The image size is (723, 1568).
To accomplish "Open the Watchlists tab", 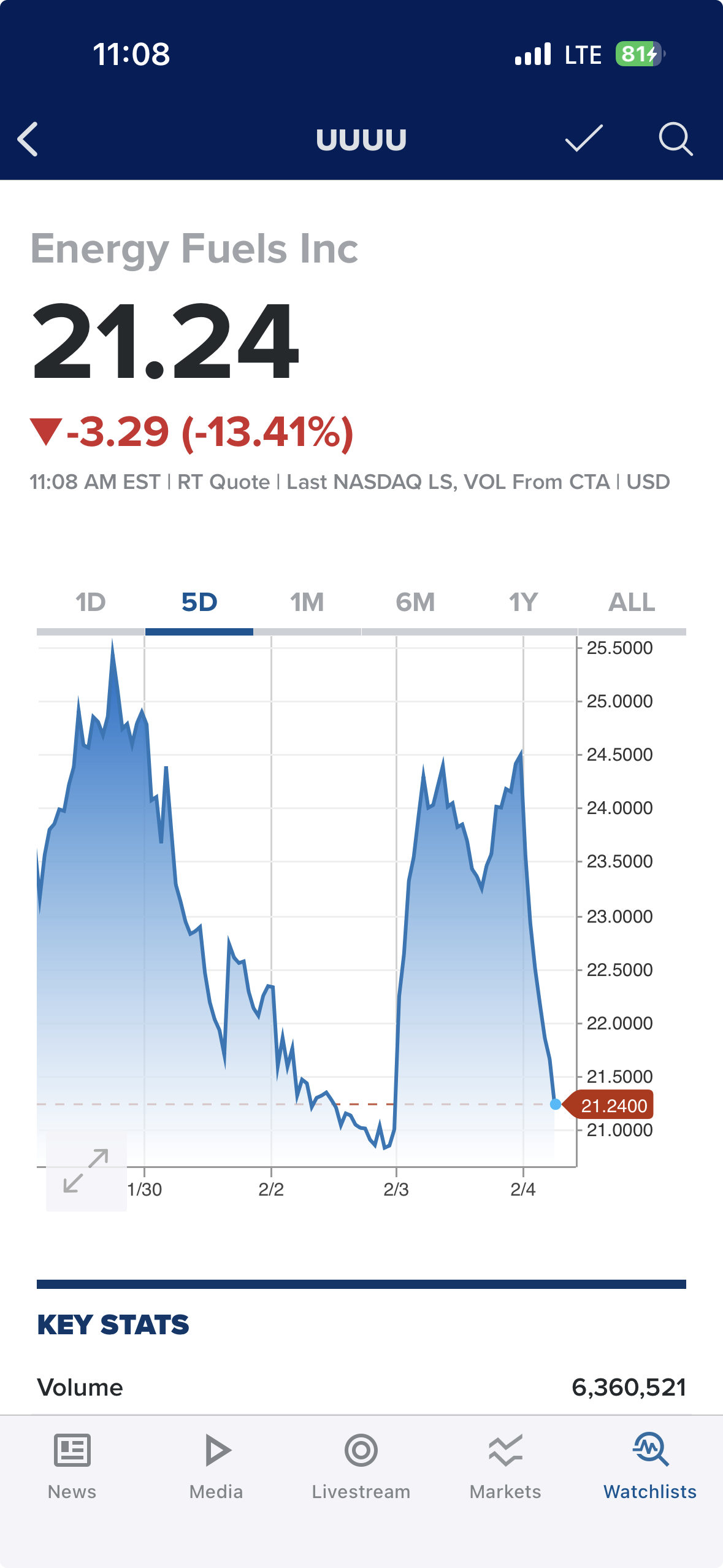I will 650,1466.
